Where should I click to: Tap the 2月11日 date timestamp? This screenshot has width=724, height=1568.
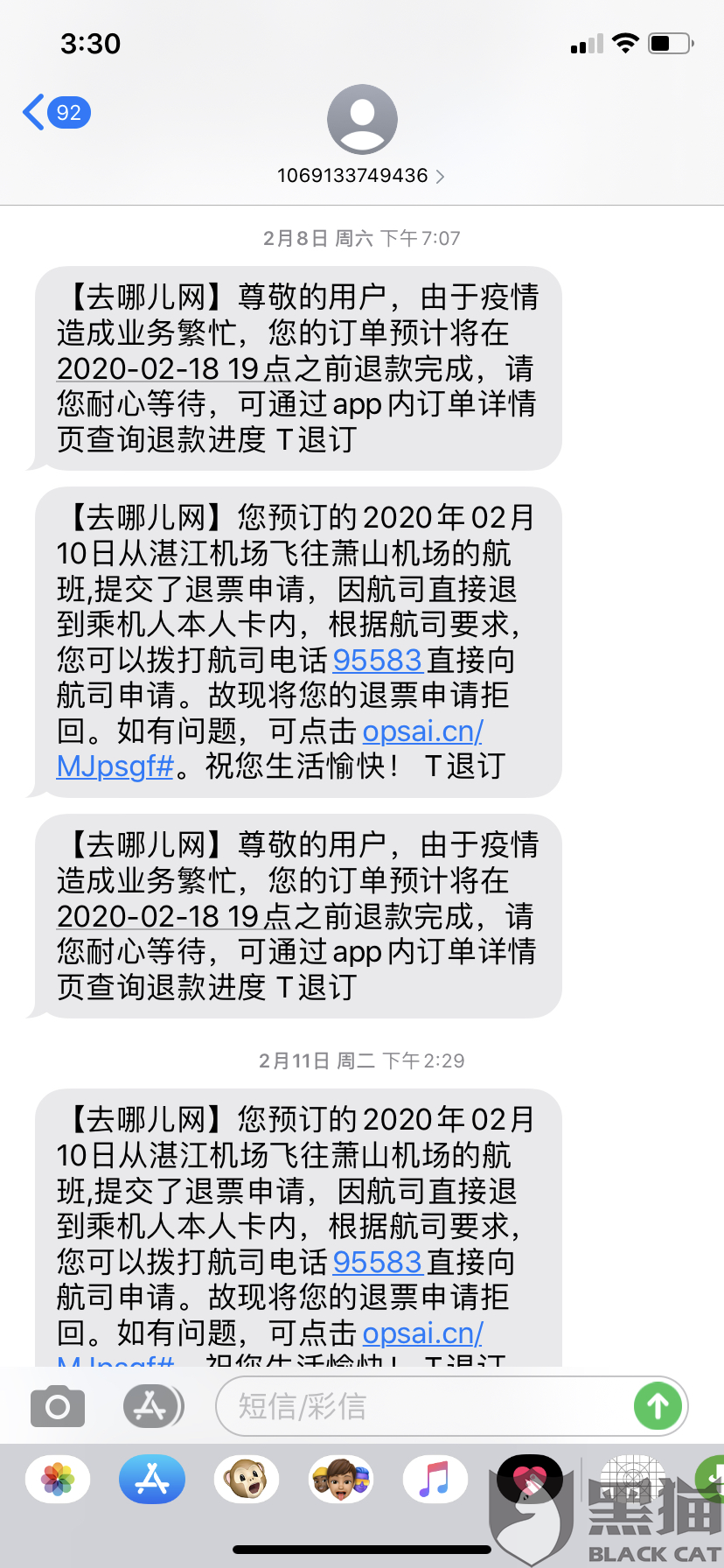(361, 1060)
